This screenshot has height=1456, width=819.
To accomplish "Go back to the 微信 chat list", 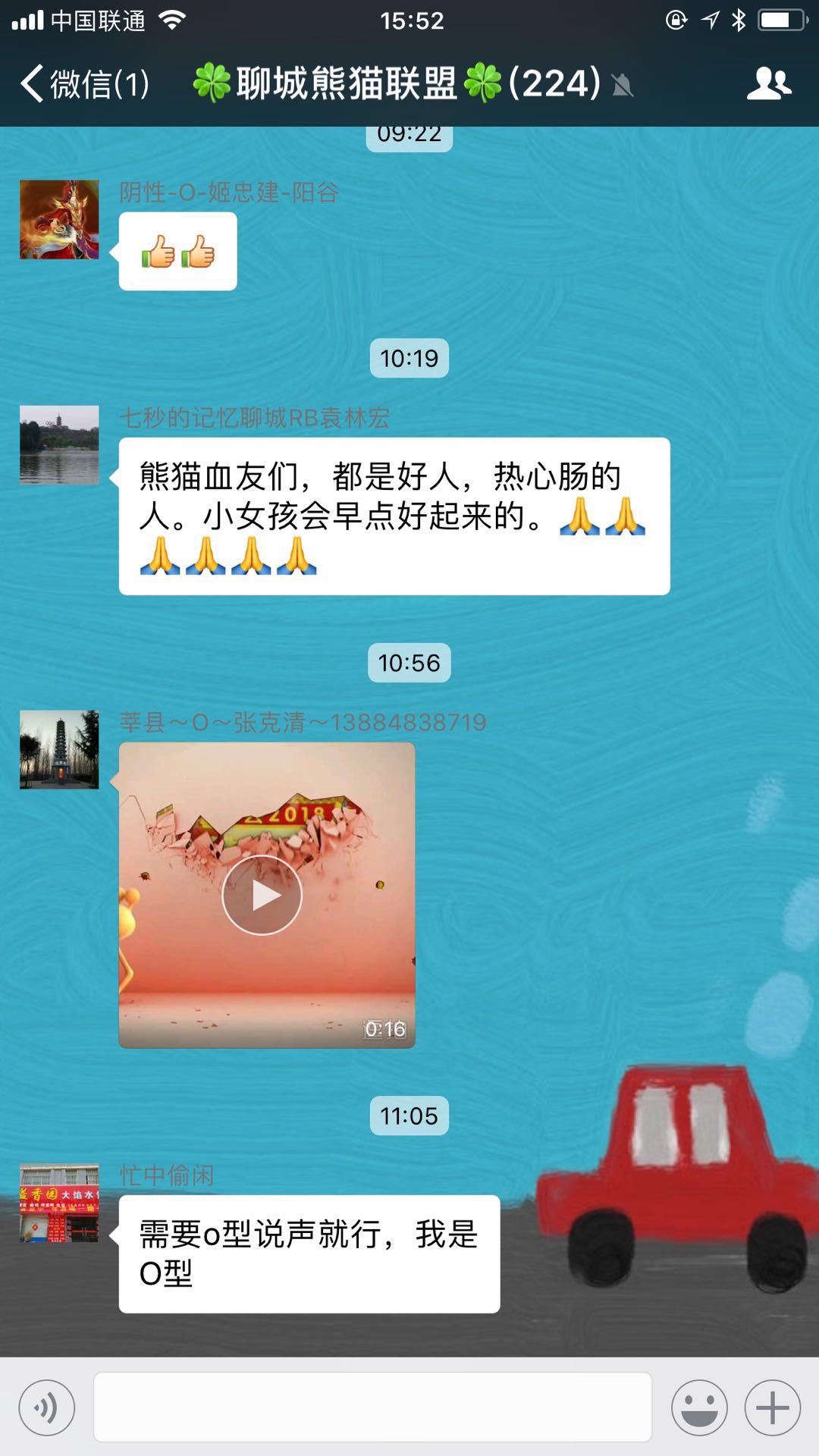I will [x=83, y=83].
